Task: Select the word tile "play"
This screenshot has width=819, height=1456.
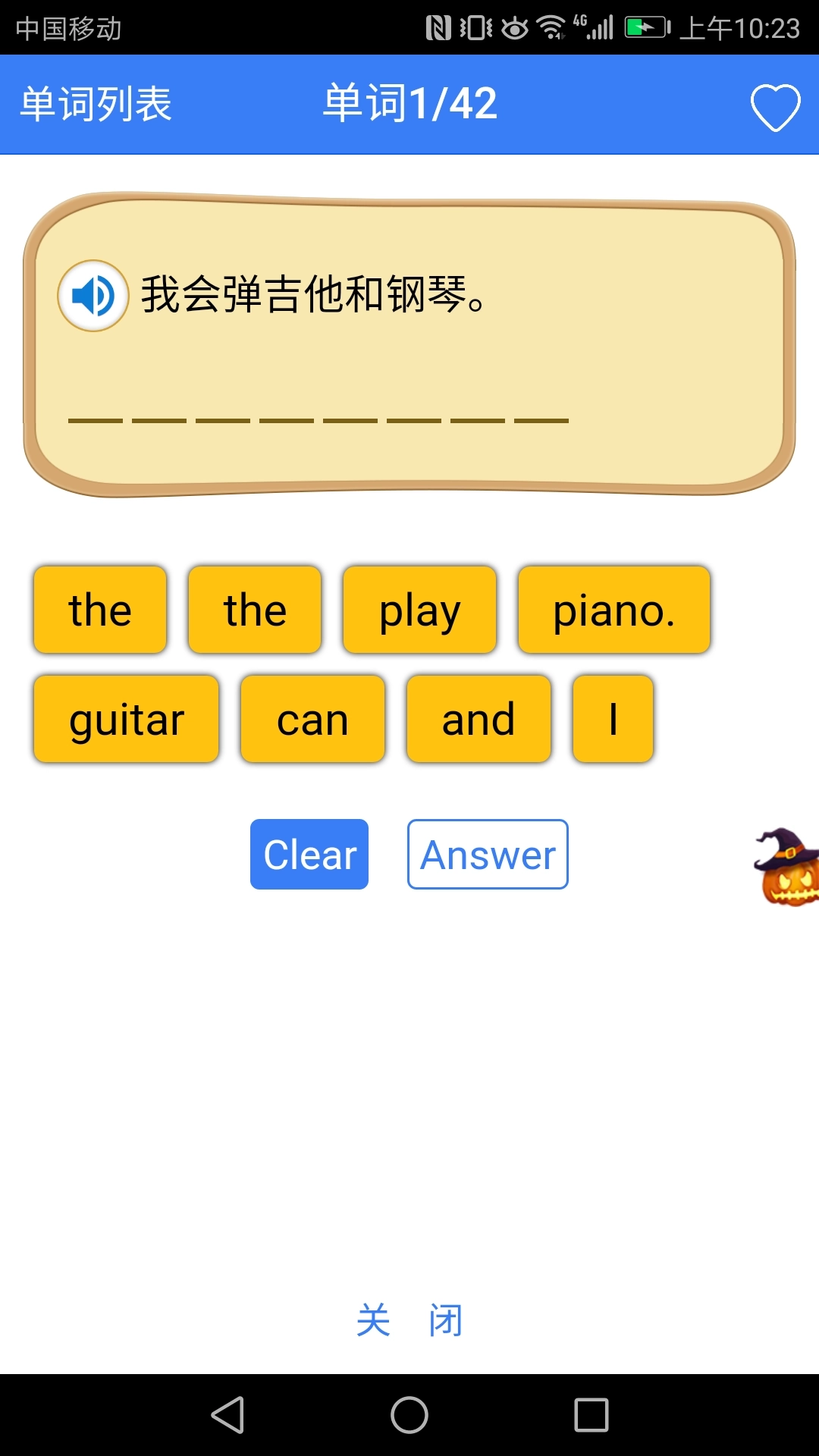Action: coord(419,610)
